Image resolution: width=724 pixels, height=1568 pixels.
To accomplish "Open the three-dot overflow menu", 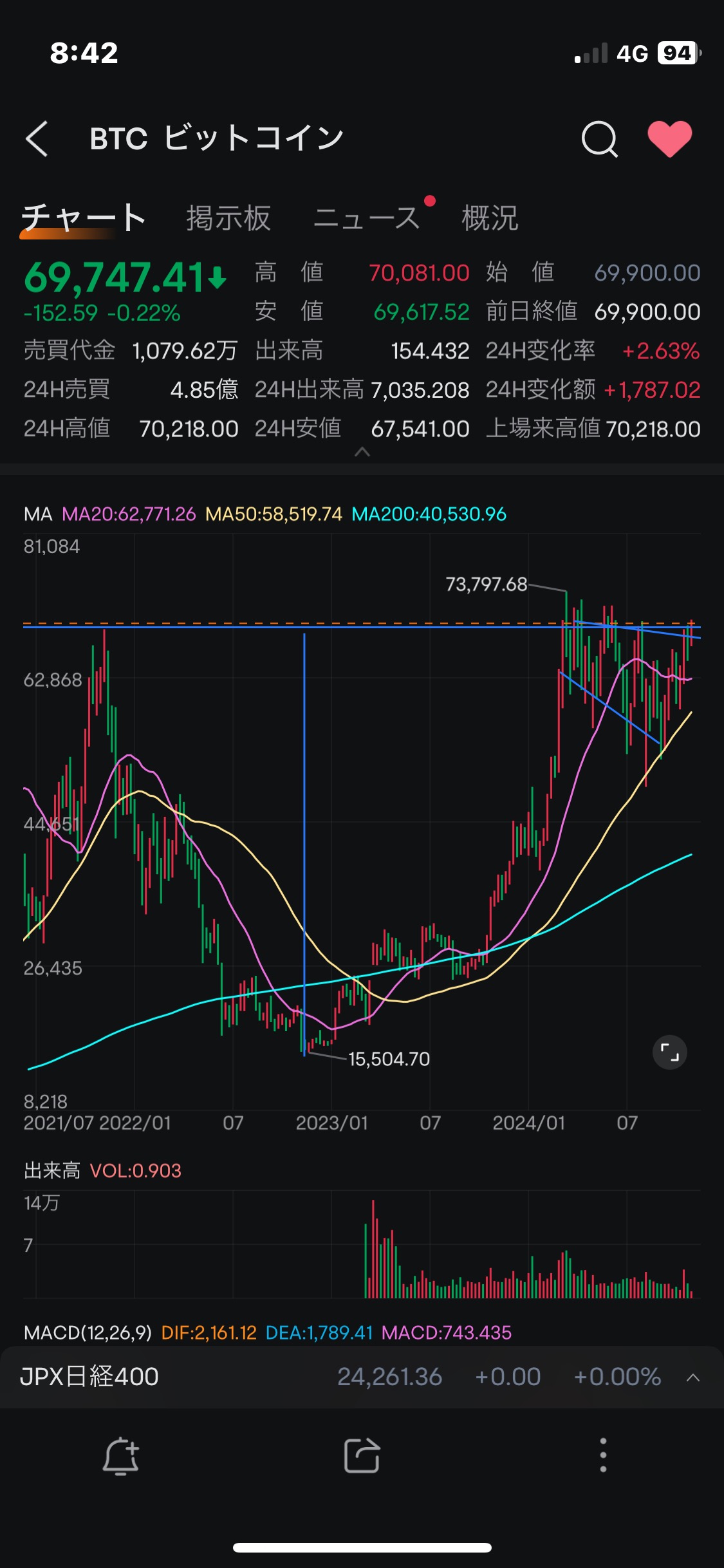I will tap(603, 1455).
